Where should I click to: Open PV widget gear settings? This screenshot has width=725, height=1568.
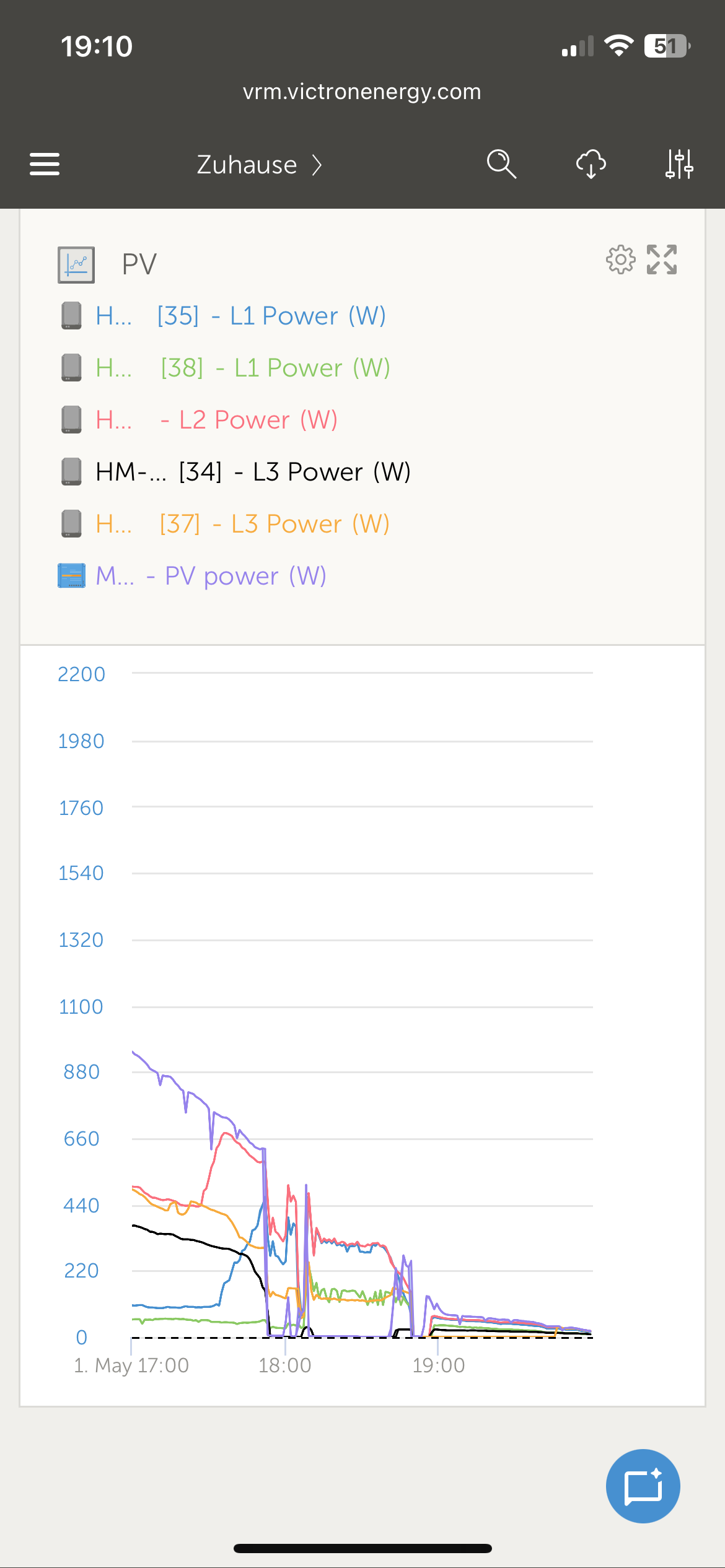pos(620,259)
